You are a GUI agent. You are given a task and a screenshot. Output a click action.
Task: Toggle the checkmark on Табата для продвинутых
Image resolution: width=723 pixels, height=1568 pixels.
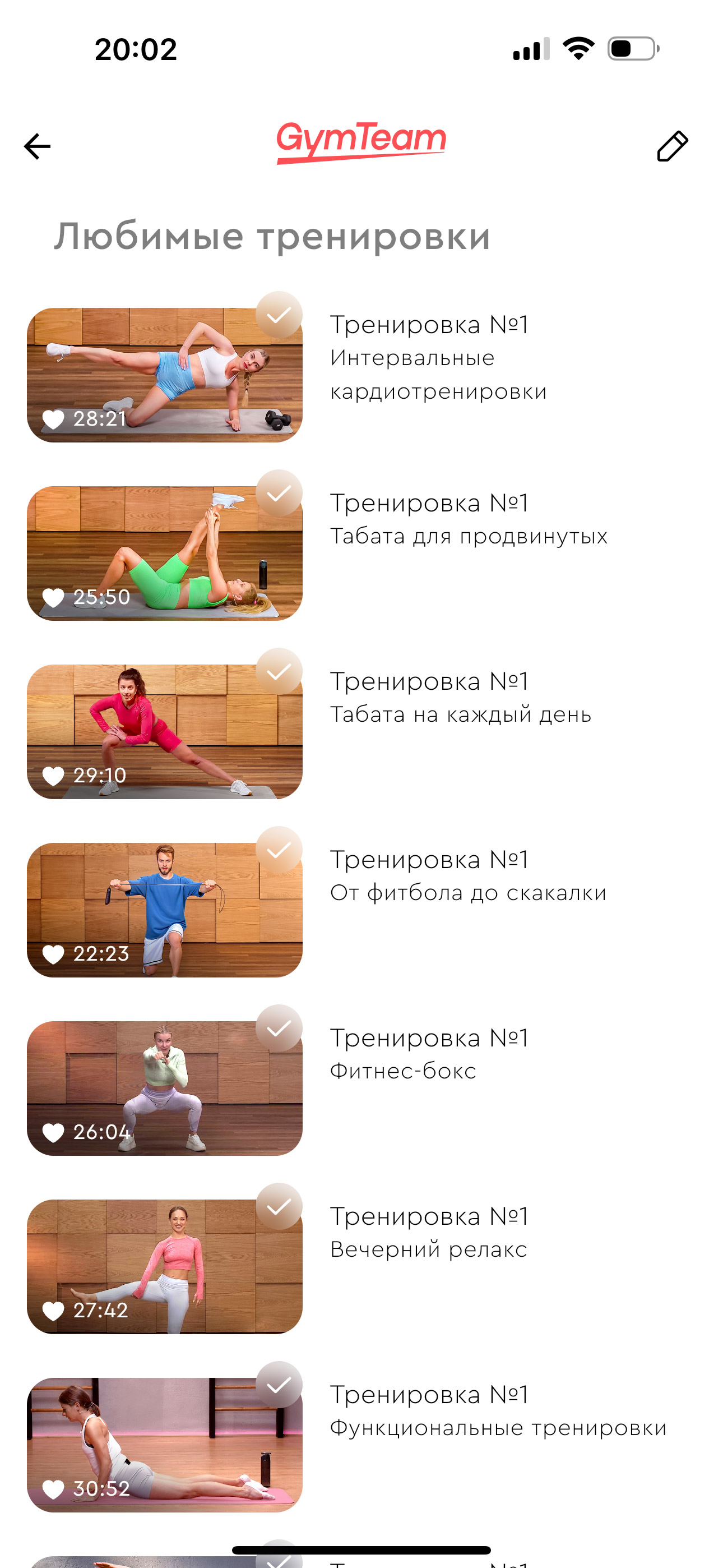point(279,493)
